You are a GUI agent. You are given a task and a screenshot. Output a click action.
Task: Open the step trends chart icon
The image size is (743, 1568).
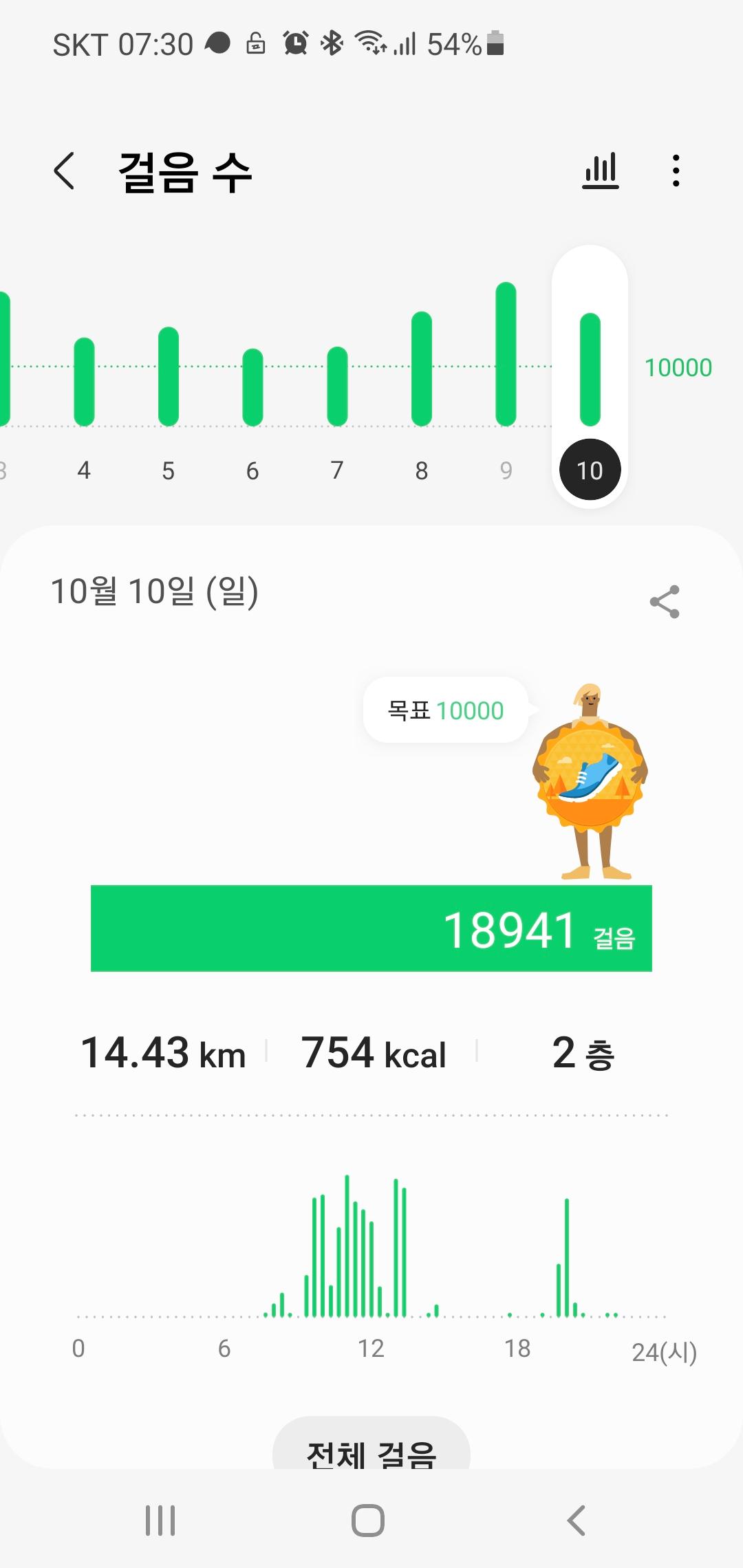tap(601, 171)
